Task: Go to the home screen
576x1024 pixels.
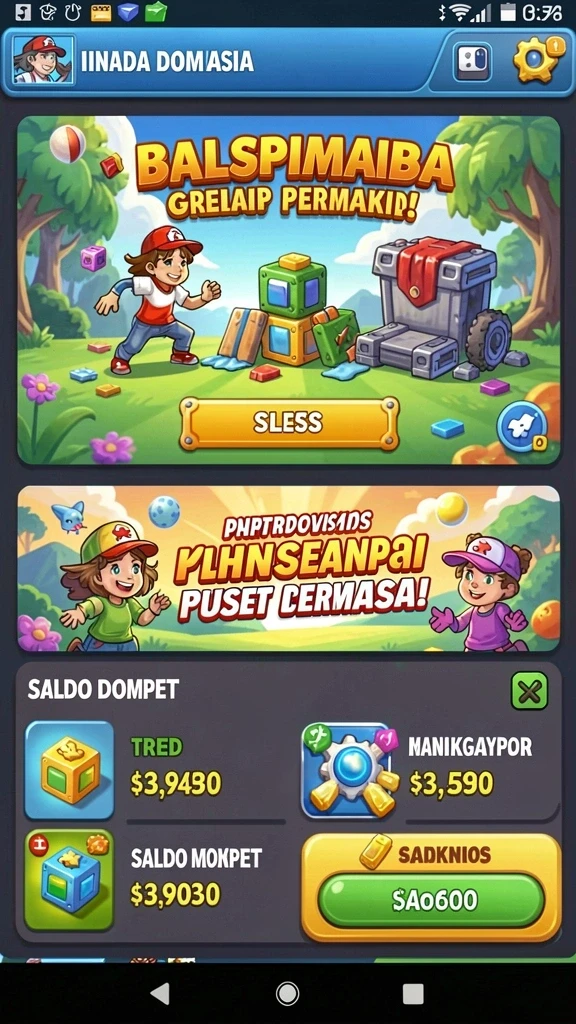Action: point(287,993)
